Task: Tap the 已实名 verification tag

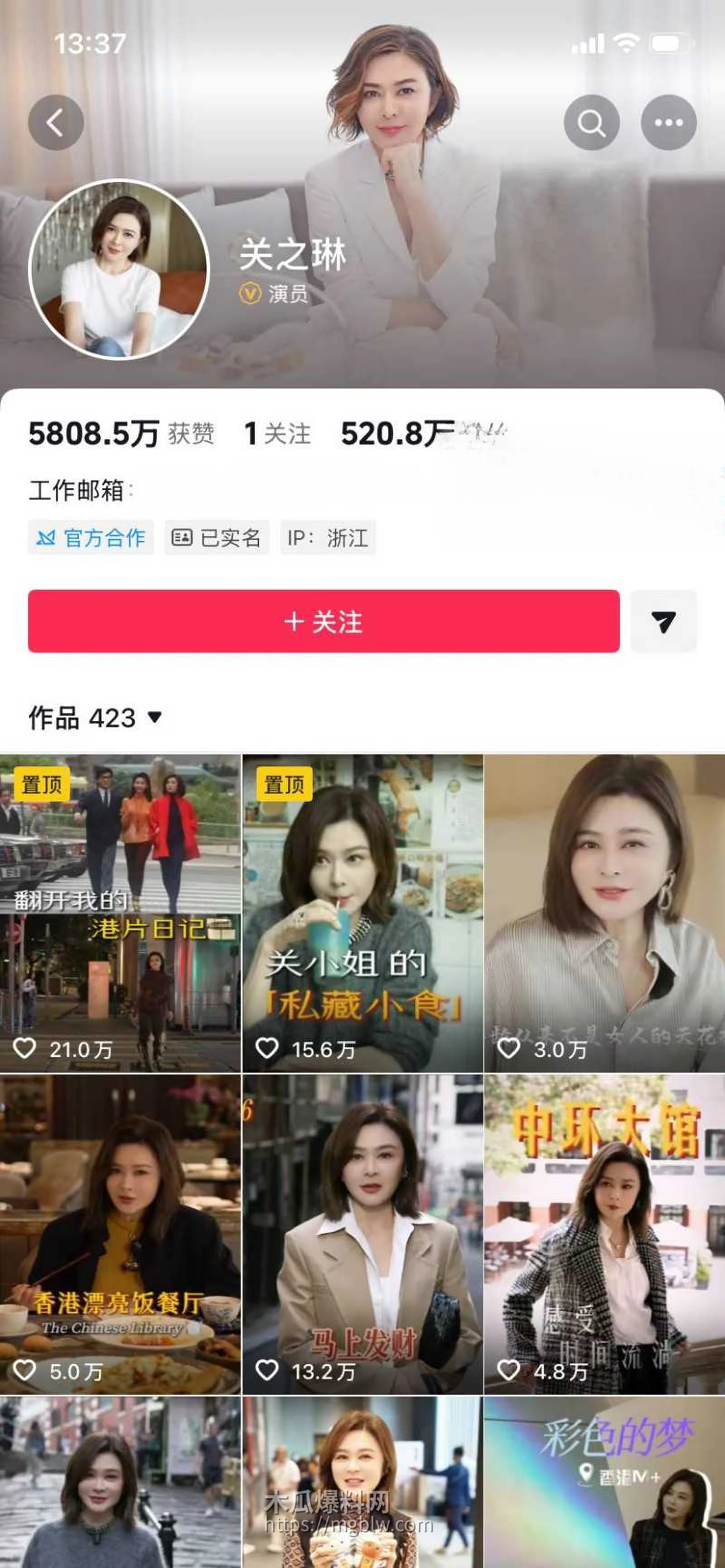Action: coord(216,538)
